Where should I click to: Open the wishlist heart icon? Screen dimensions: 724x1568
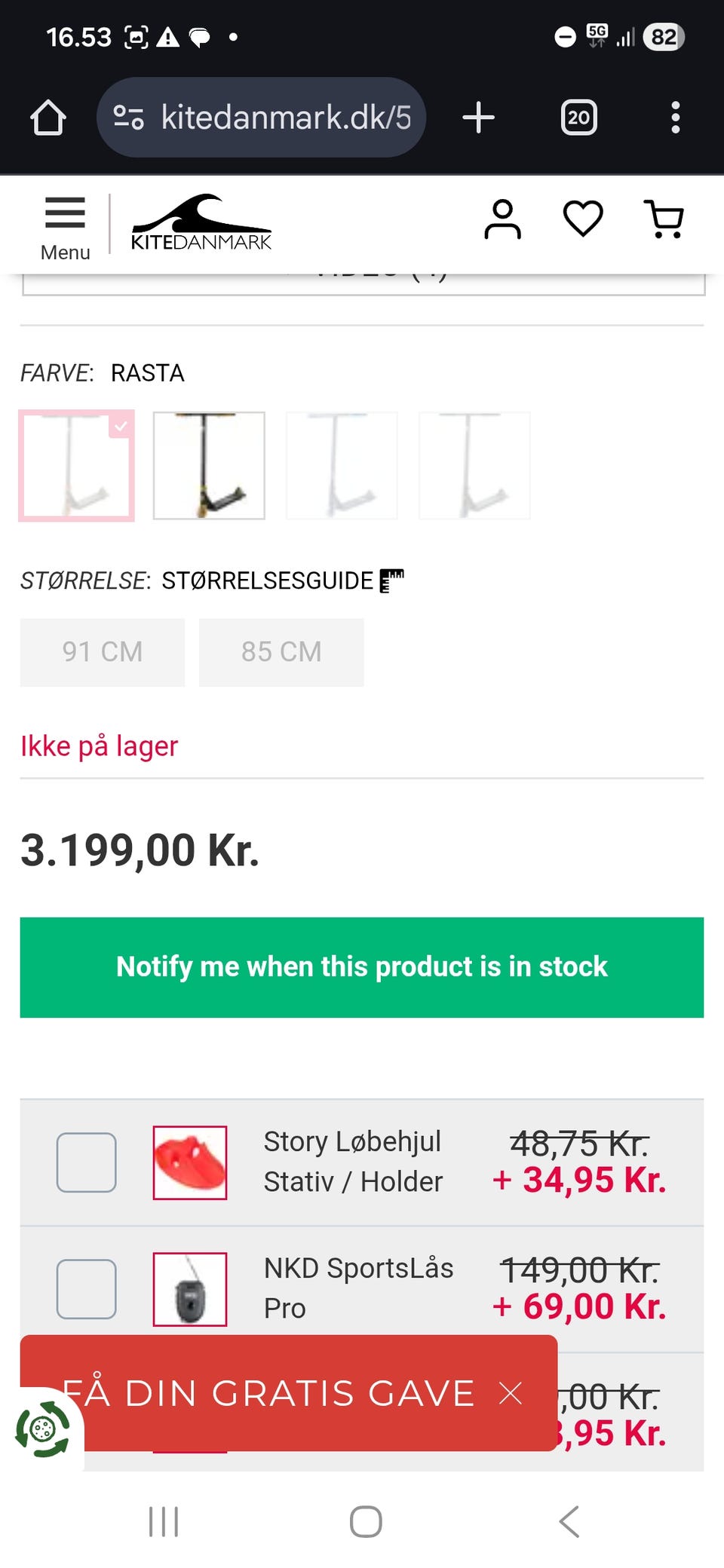(583, 219)
